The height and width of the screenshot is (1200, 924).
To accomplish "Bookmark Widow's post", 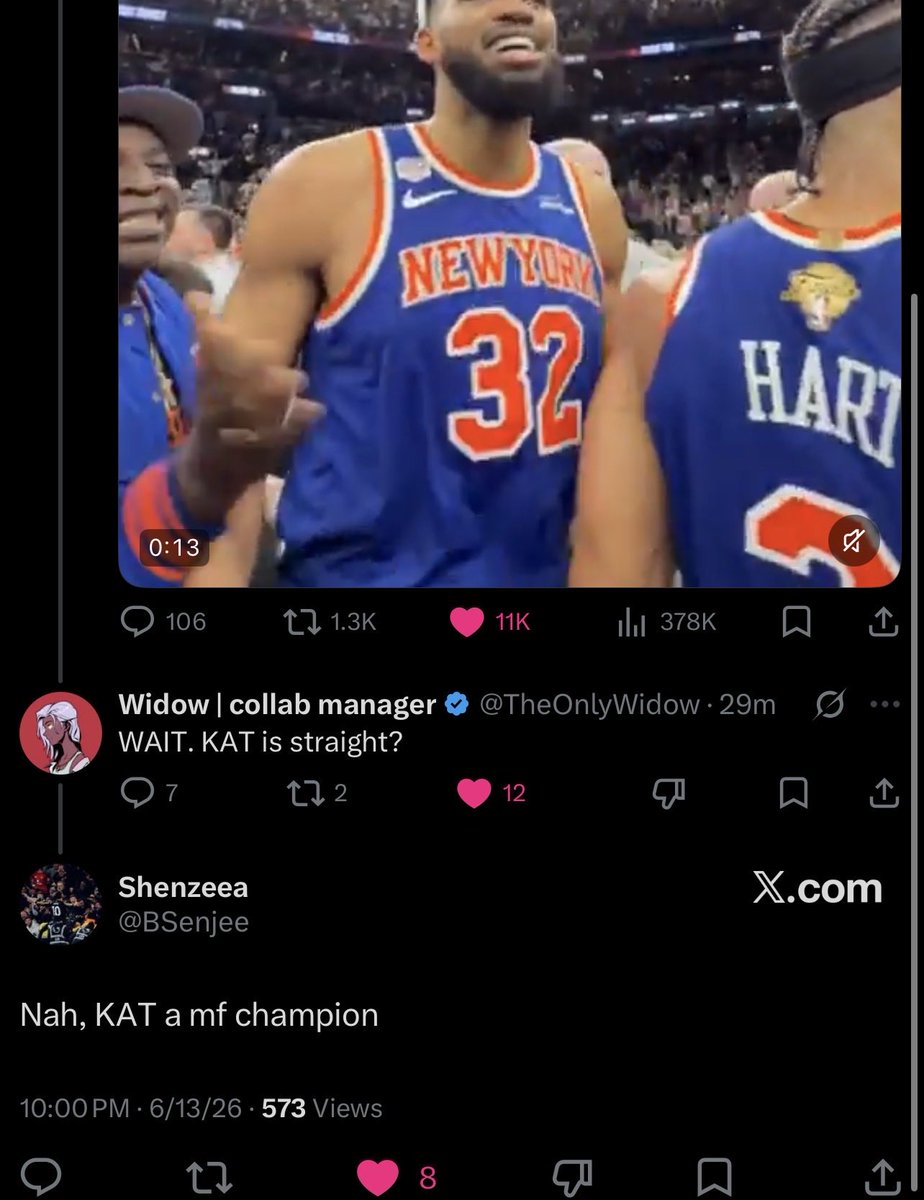I will tap(795, 793).
